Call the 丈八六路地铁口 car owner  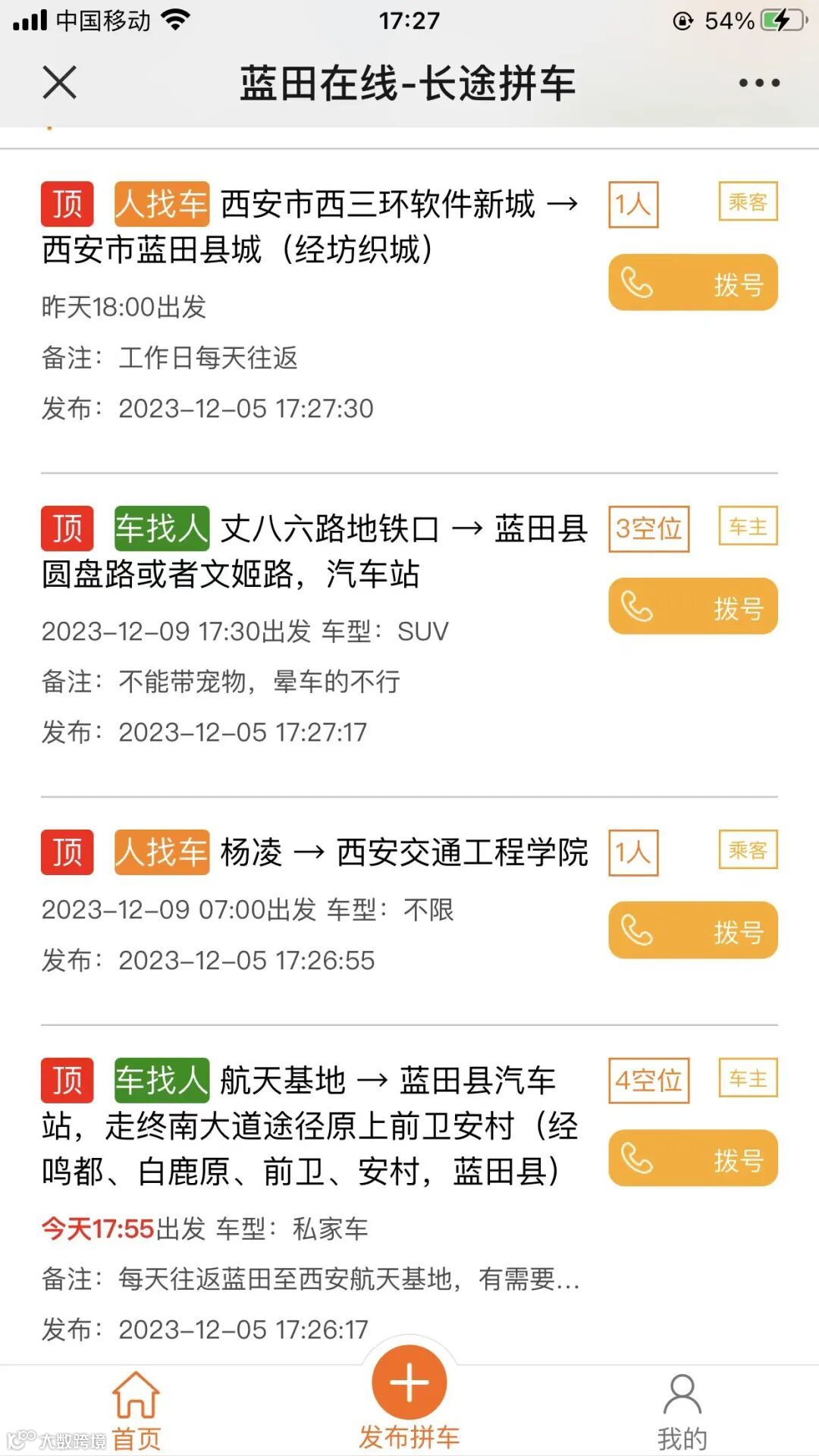click(x=693, y=607)
